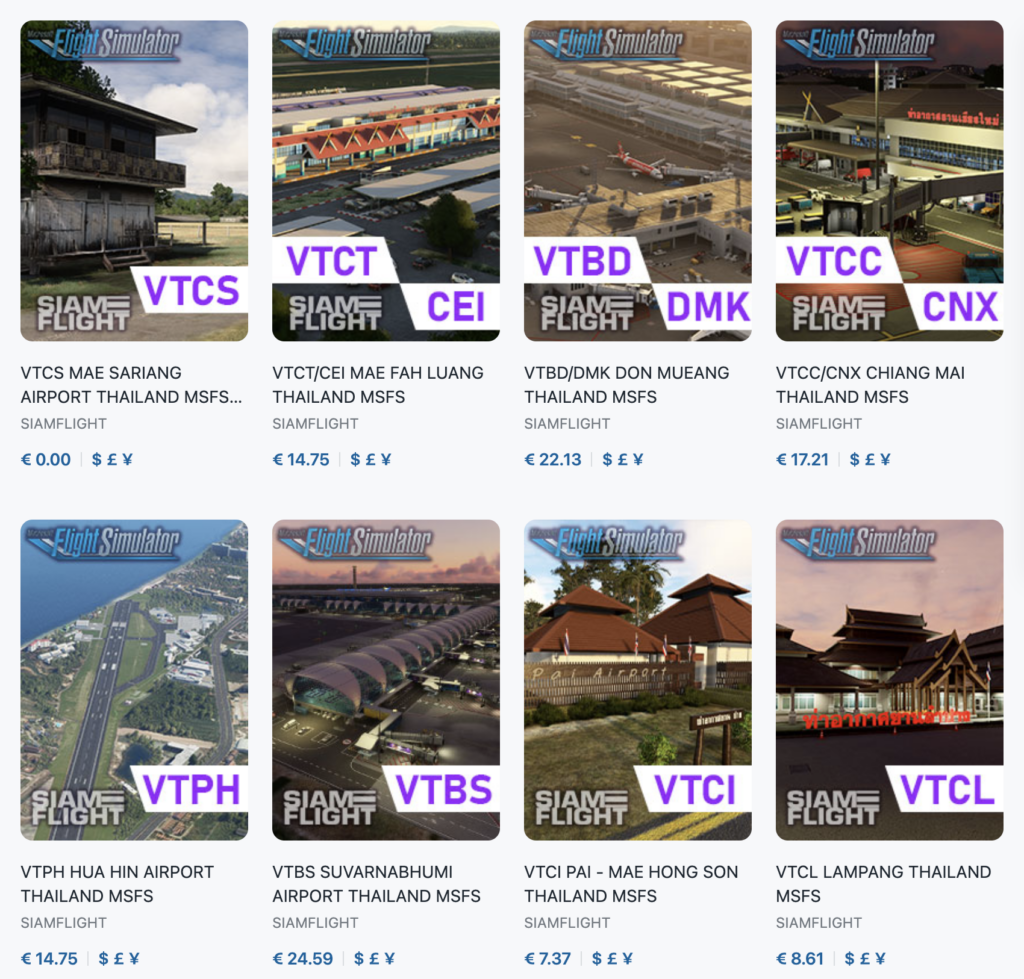
Task: Open the "VTCI PAI - MAE HONG SON" title link
Action: (632, 883)
